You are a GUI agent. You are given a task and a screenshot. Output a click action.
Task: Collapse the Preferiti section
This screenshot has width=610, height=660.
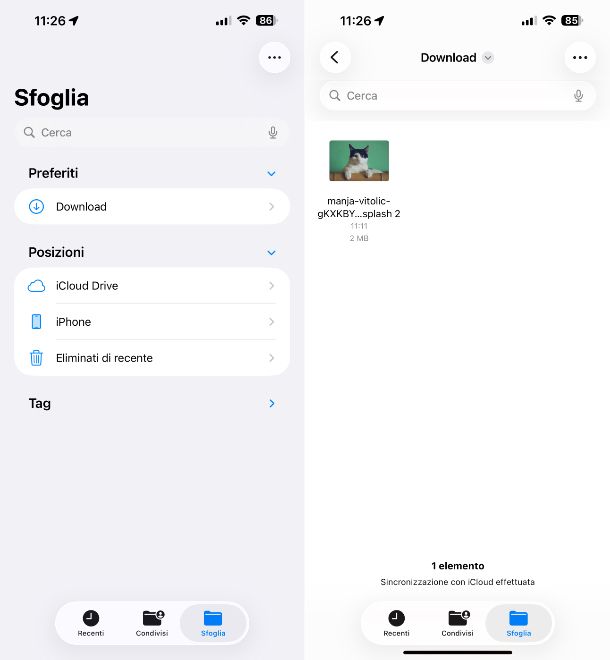coord(271,173)
